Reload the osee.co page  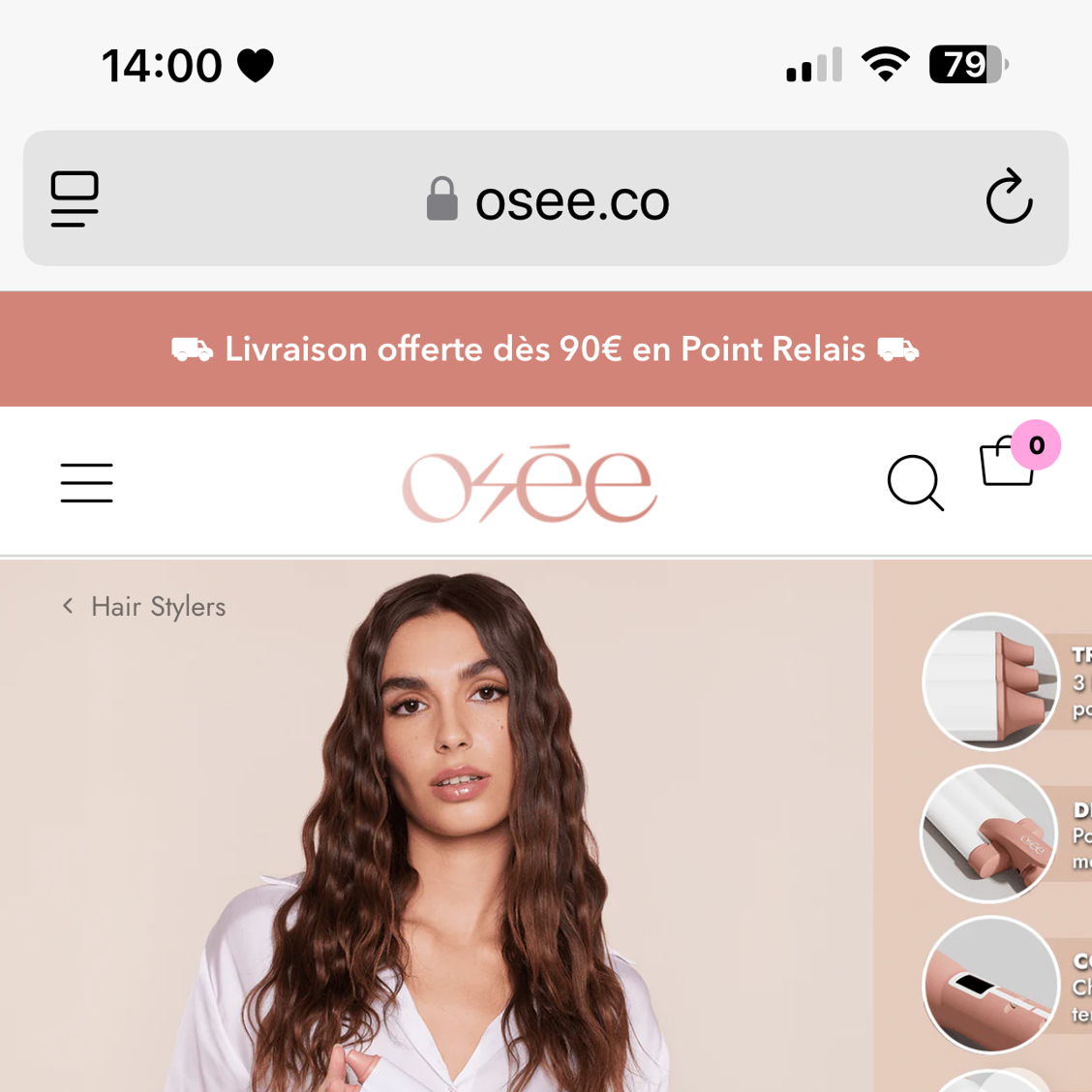(1009, 197)
